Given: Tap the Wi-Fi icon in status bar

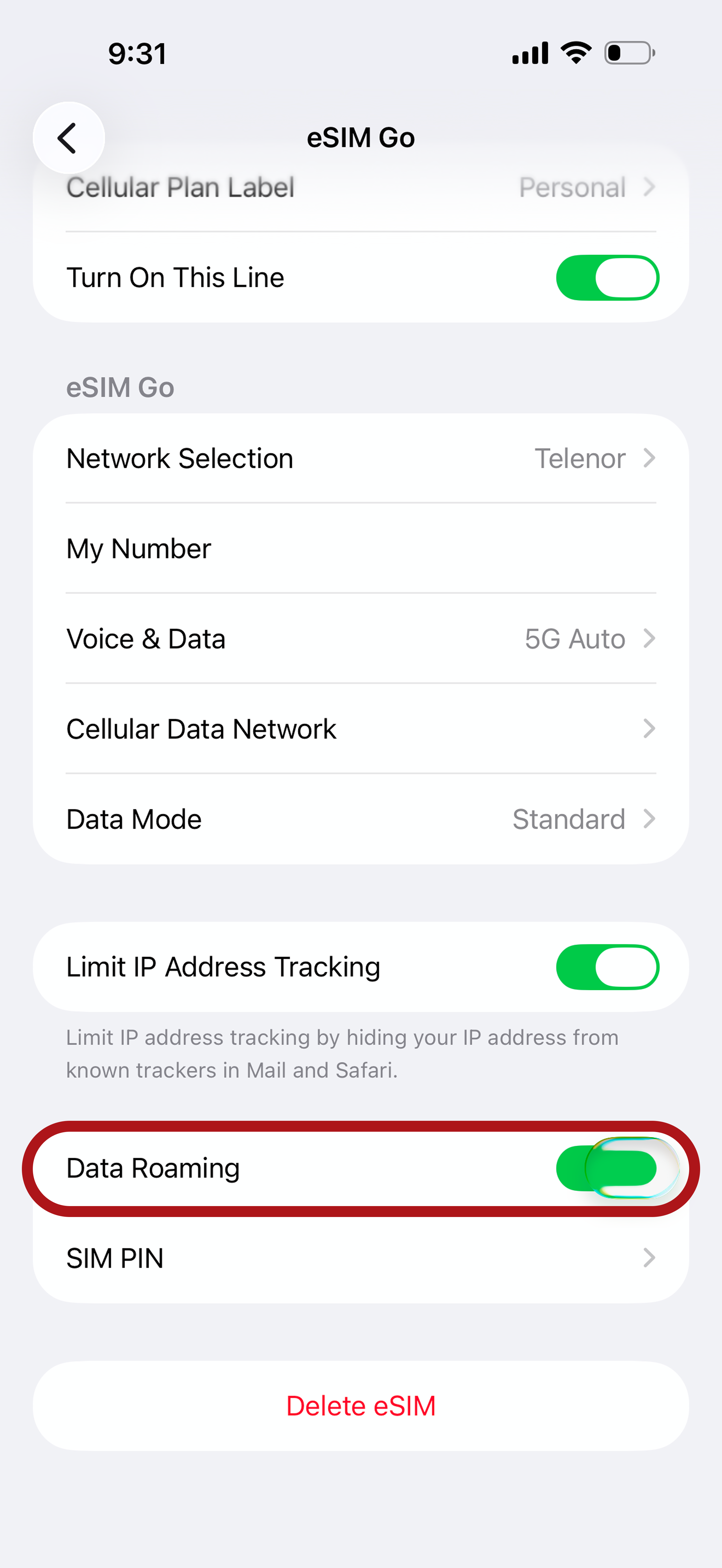Looking at the screenshot, I should pos(575,53).
